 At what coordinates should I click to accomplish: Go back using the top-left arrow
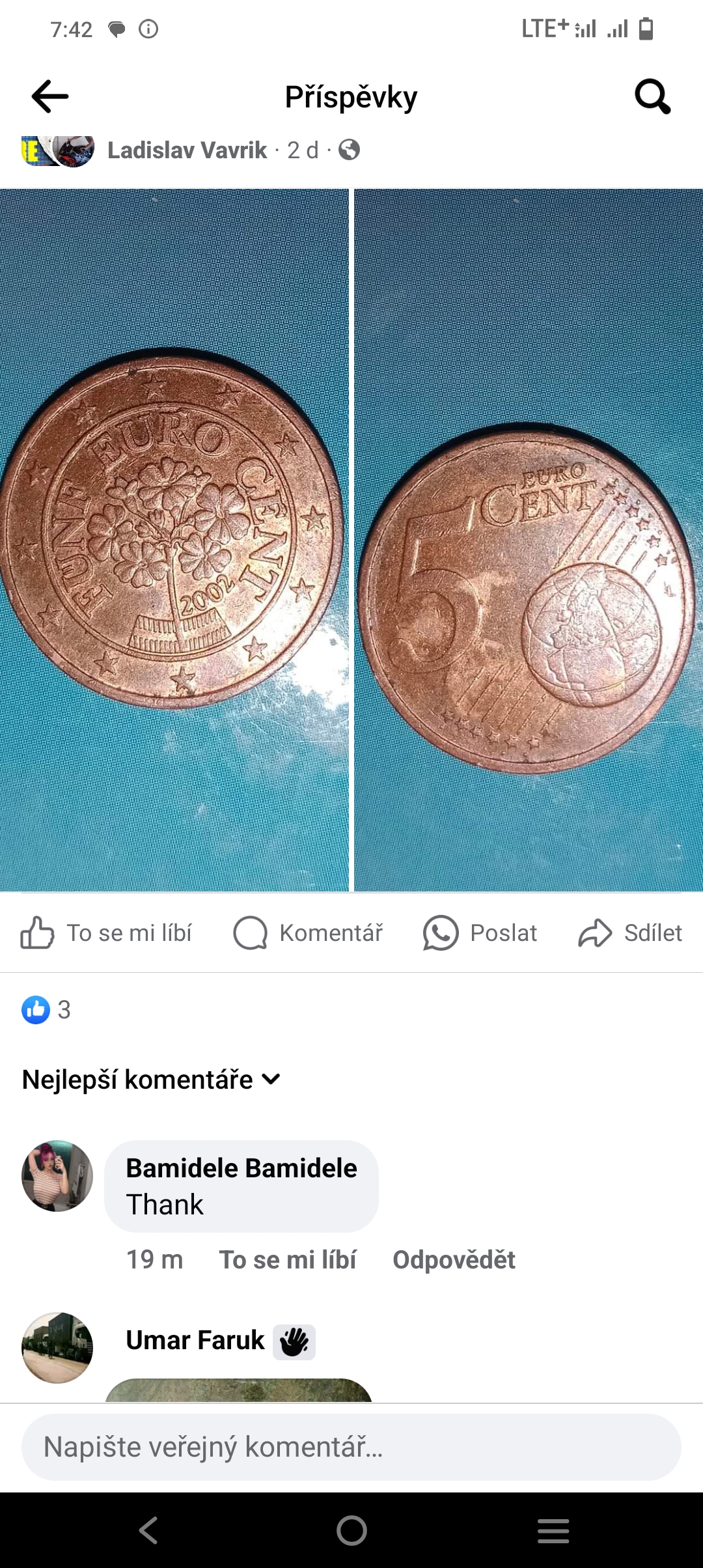(x=49, y=96)
